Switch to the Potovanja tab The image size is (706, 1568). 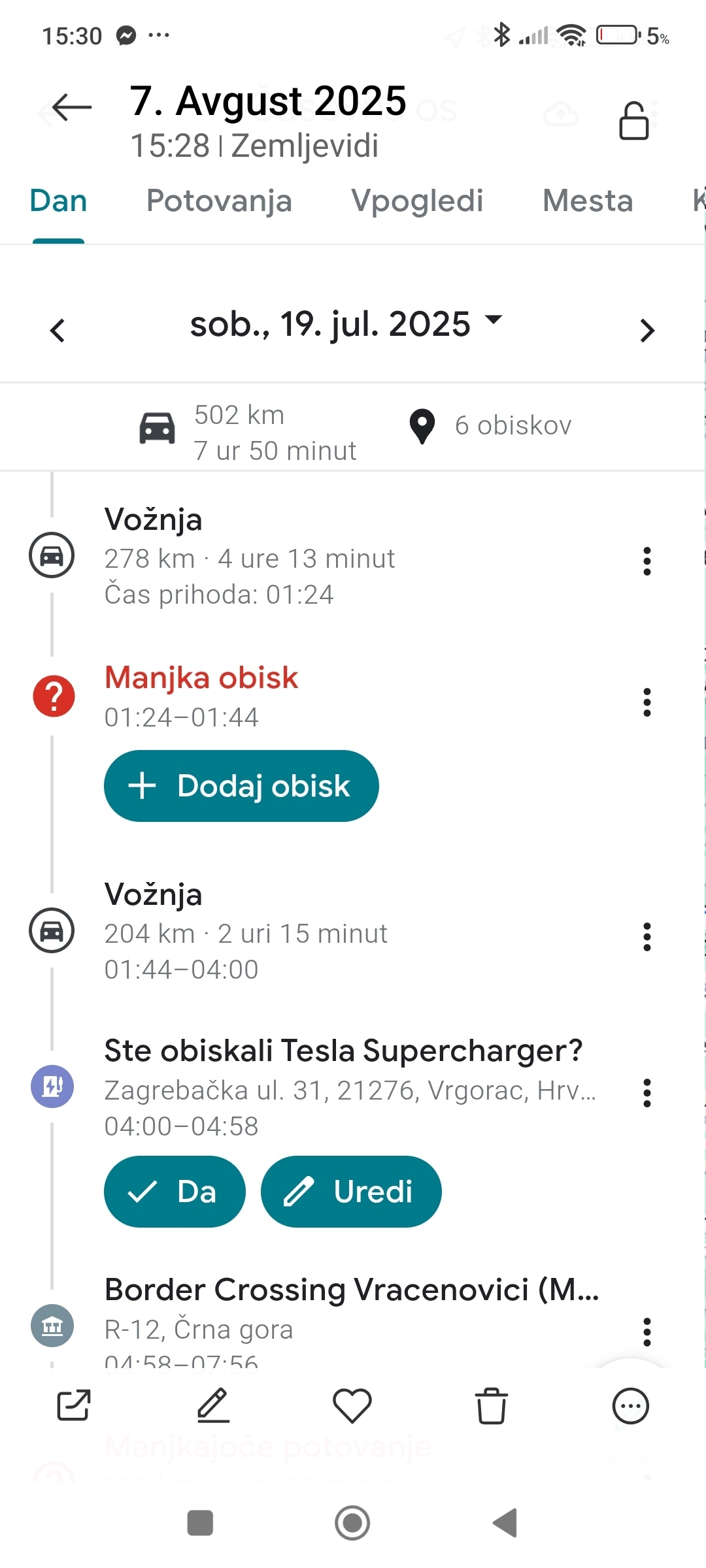tap(219, 201)
